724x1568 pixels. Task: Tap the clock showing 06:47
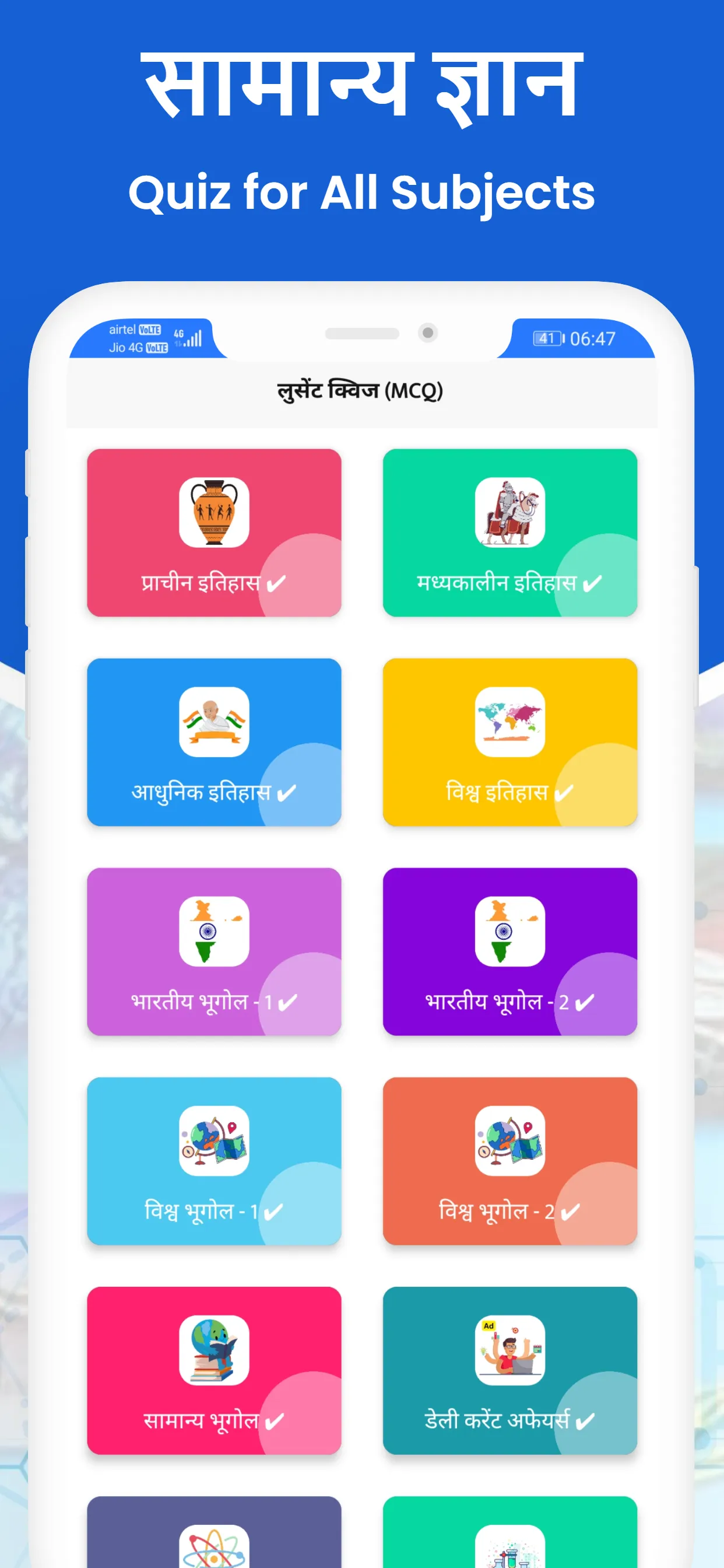593,339
